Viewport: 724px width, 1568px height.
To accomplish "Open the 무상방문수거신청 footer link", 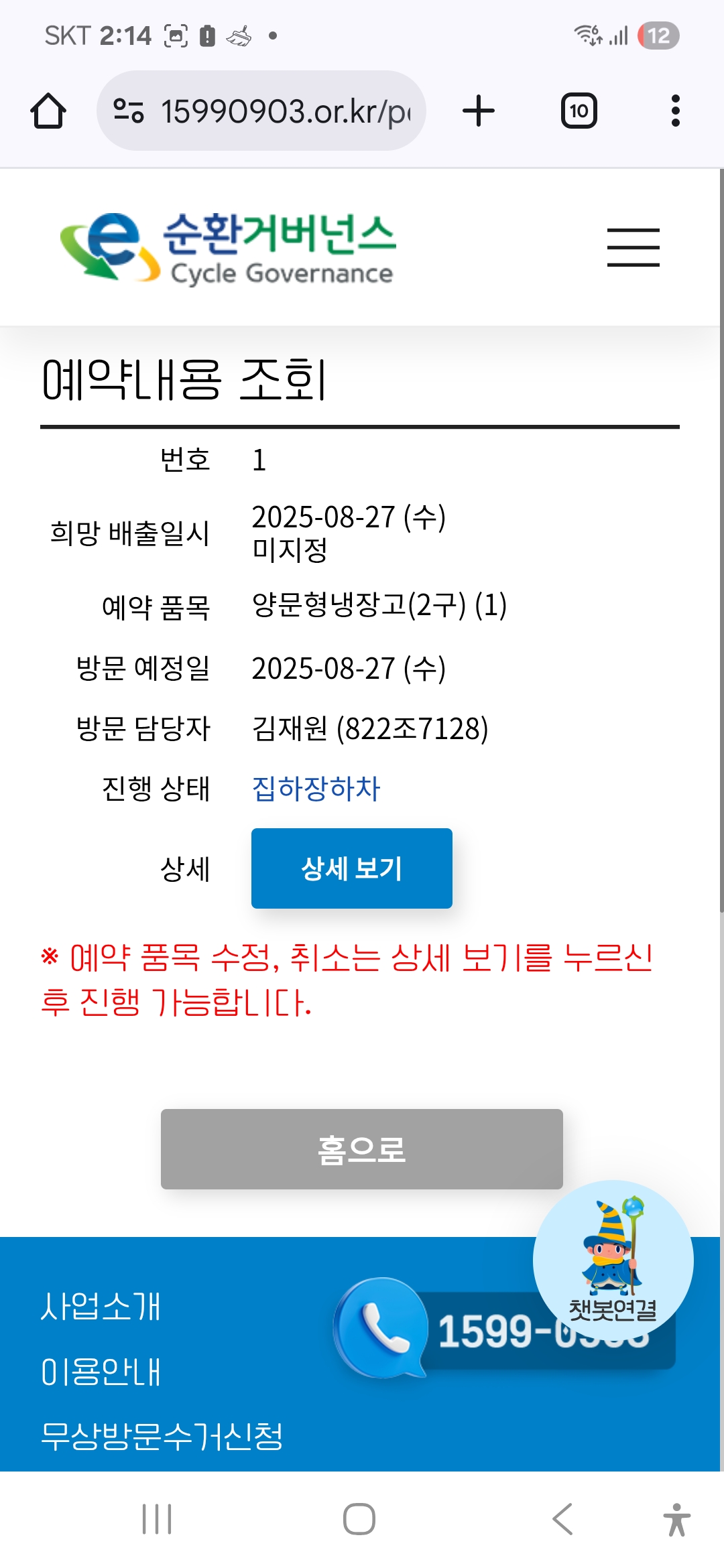I will point(162,1436).
